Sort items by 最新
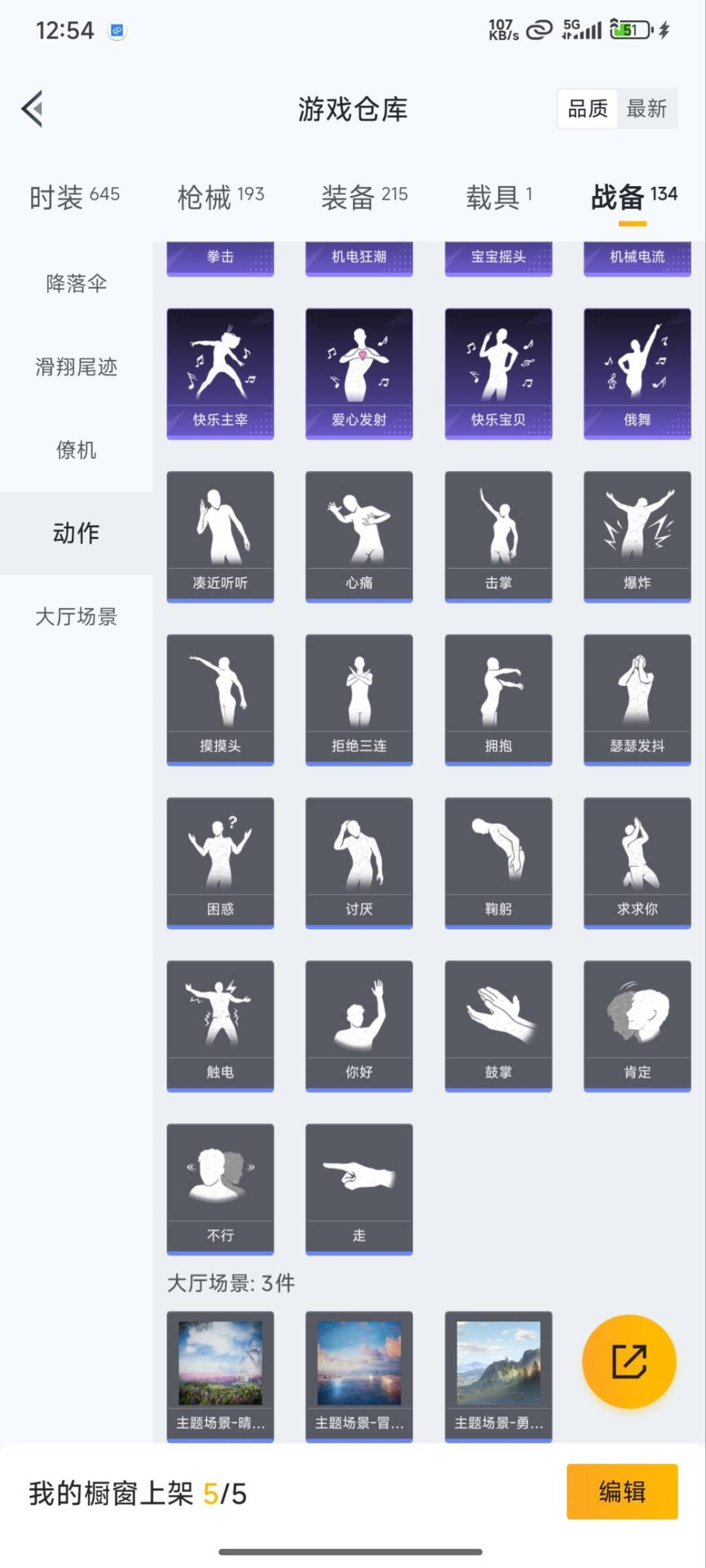The image size is (706, 1568). 646,108
